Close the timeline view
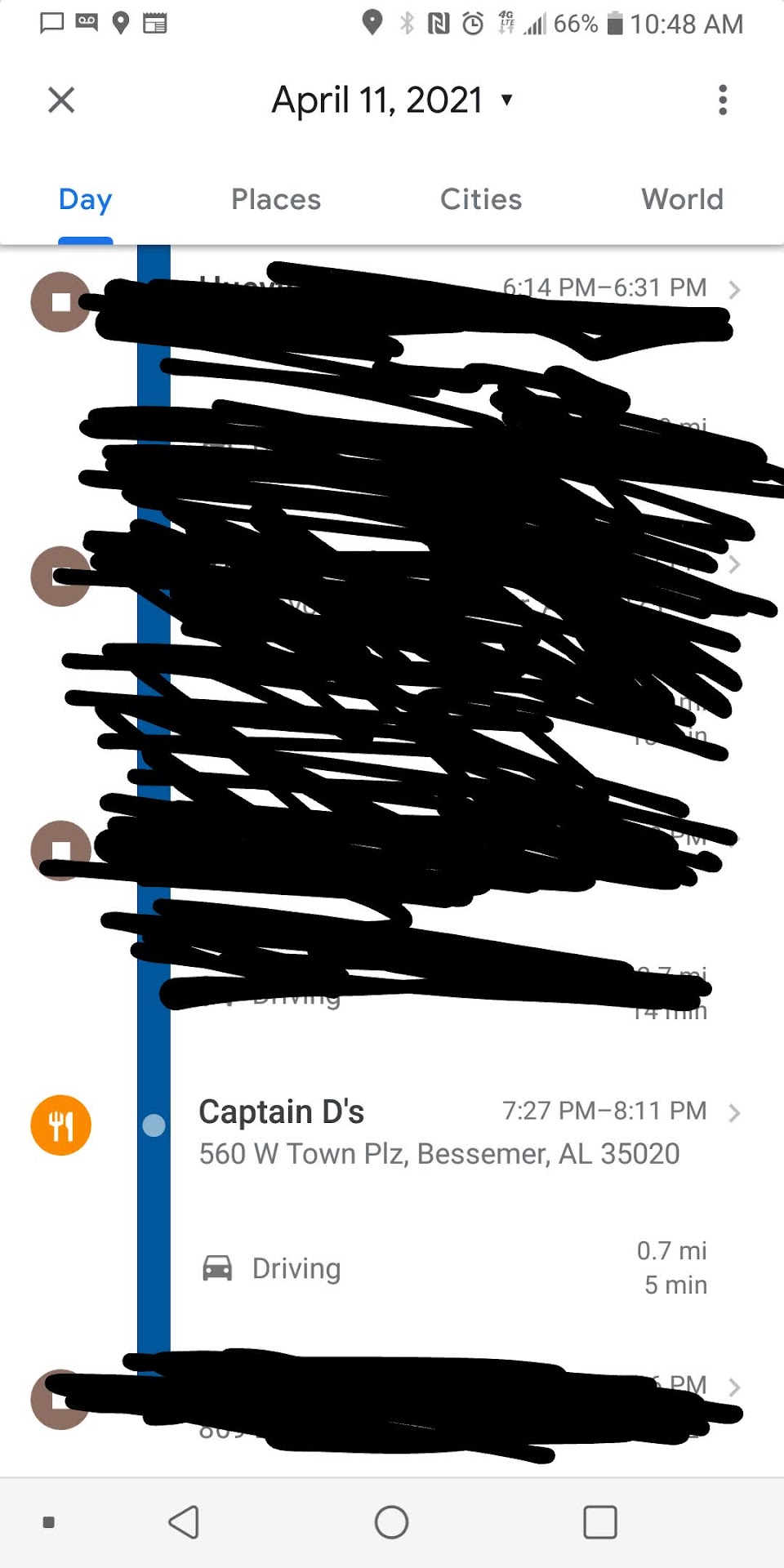The height and width of the screenshot is (1568, 784). [61, 100]
